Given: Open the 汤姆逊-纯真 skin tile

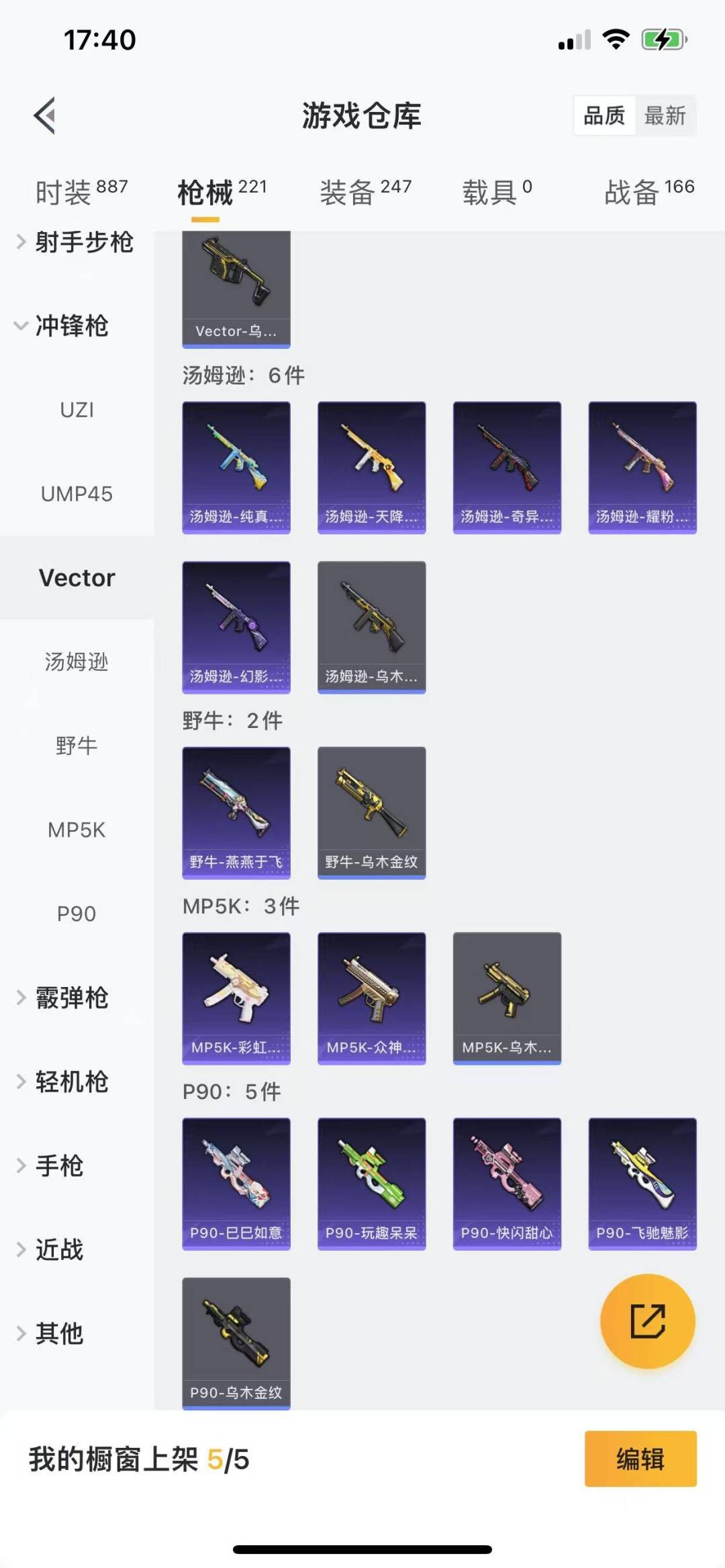Looking at the screenshot, I should pos(236,468).
